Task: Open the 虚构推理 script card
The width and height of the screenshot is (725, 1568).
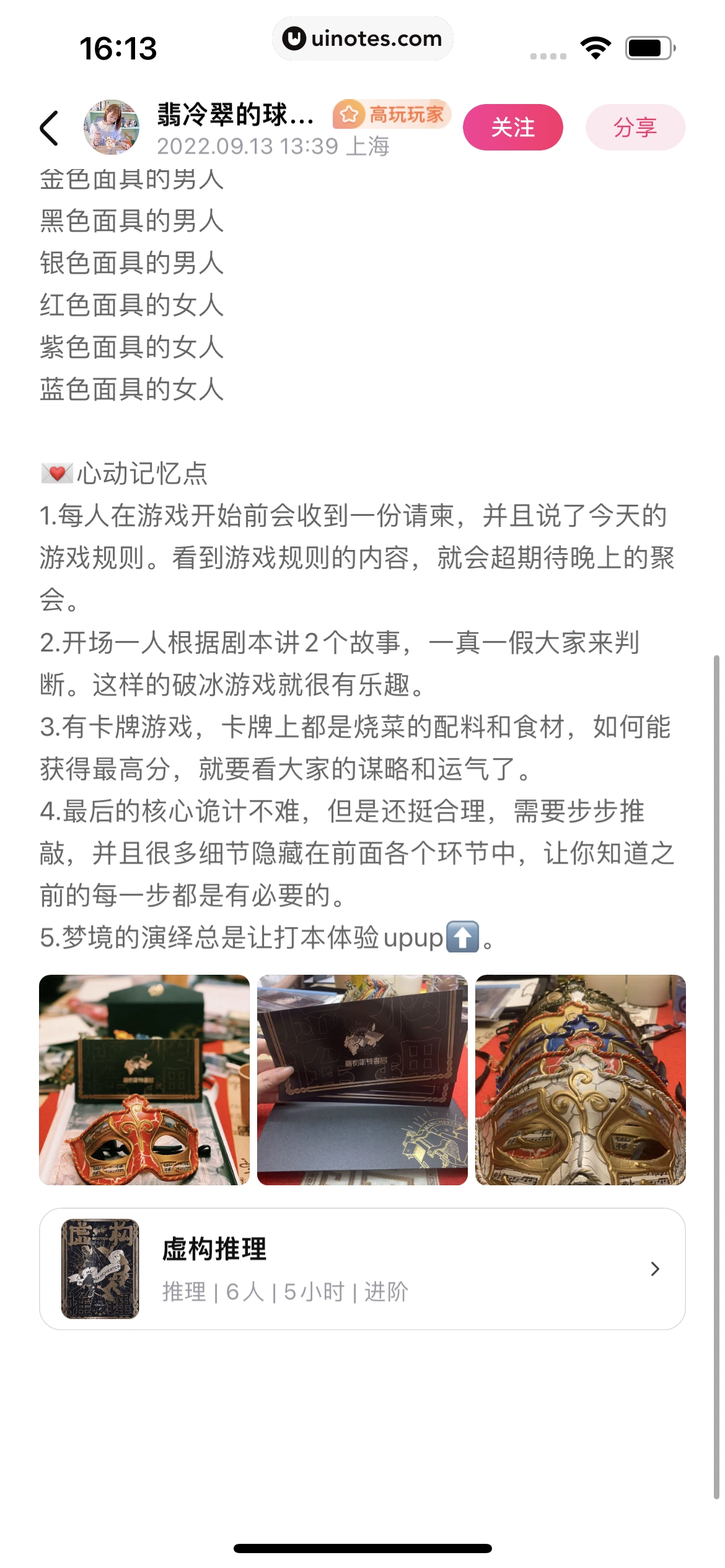Action: [x=362, y=1268]
